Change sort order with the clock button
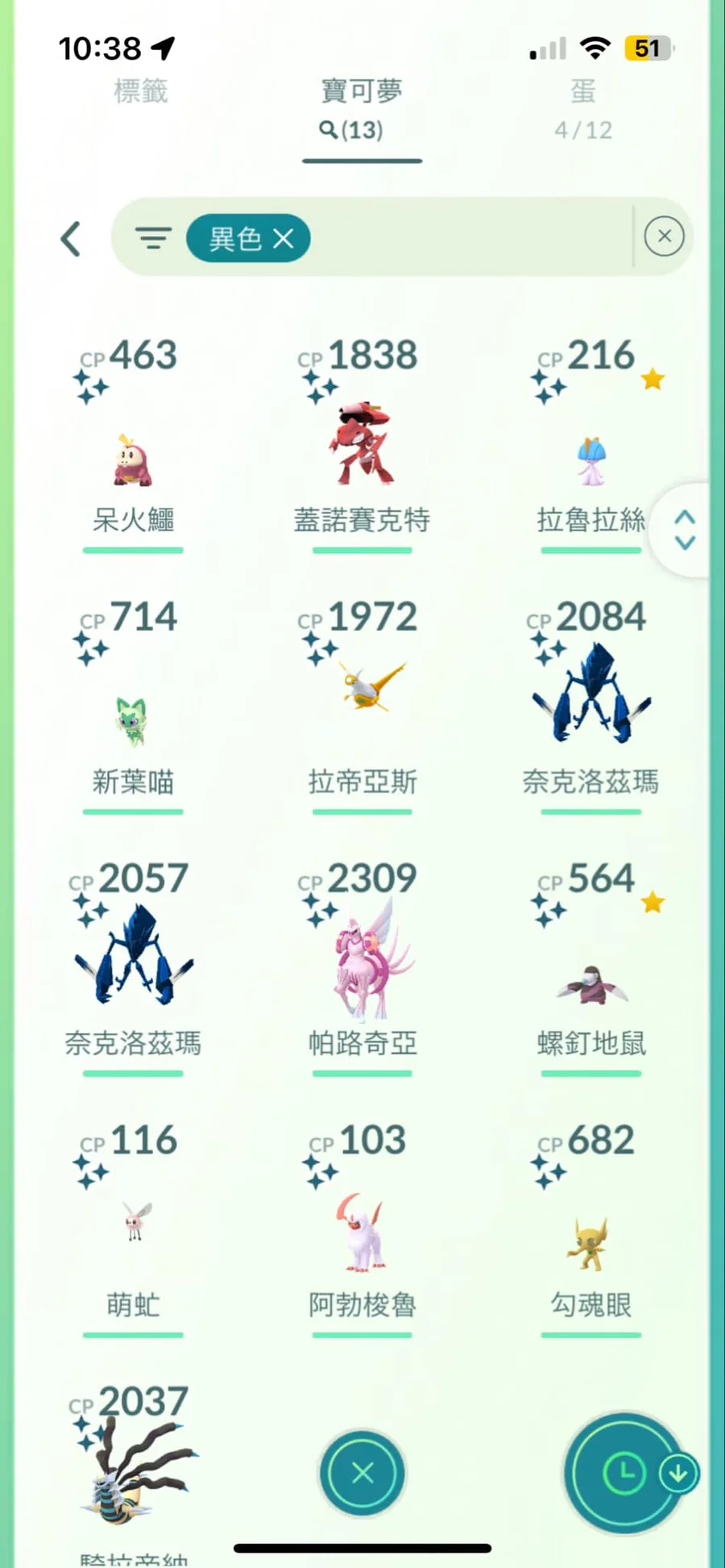725x1568 pixels. point(625,1473)
